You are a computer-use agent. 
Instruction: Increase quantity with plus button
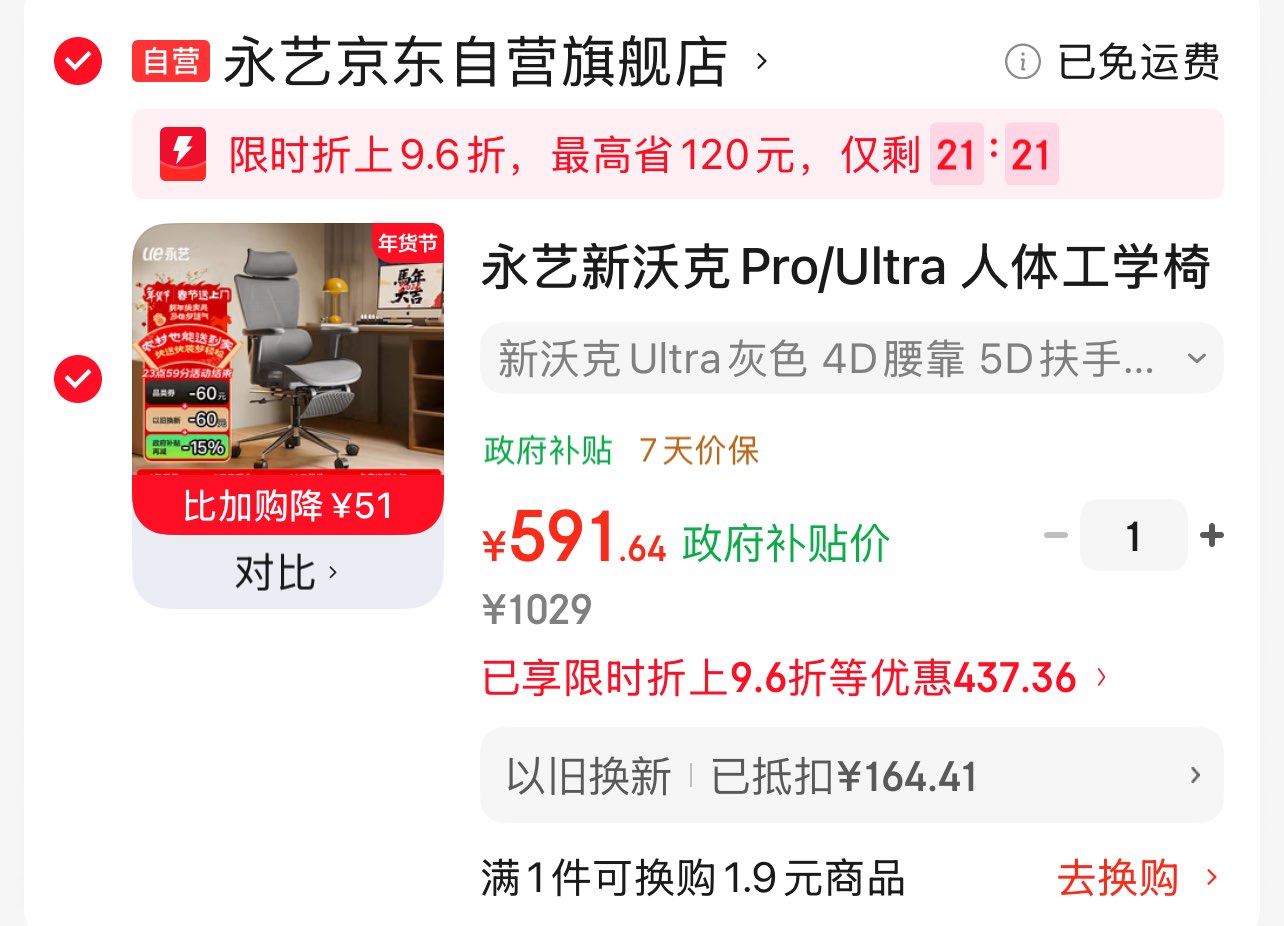point(1212,536)
